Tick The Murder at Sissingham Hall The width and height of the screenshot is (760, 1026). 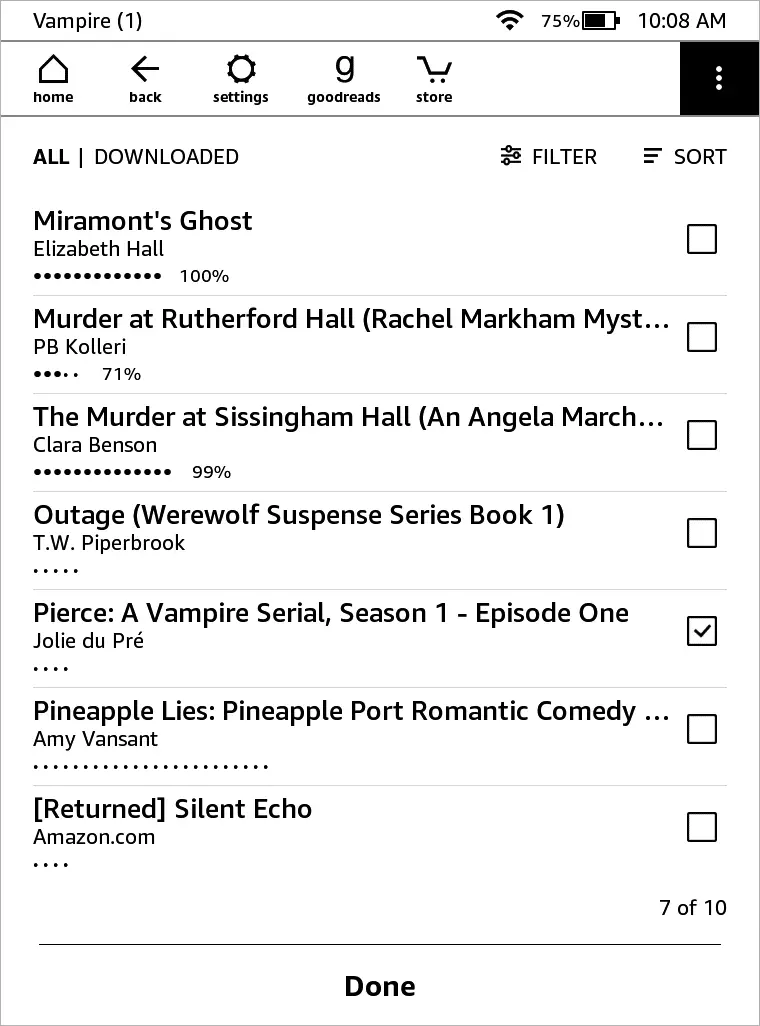702,435
